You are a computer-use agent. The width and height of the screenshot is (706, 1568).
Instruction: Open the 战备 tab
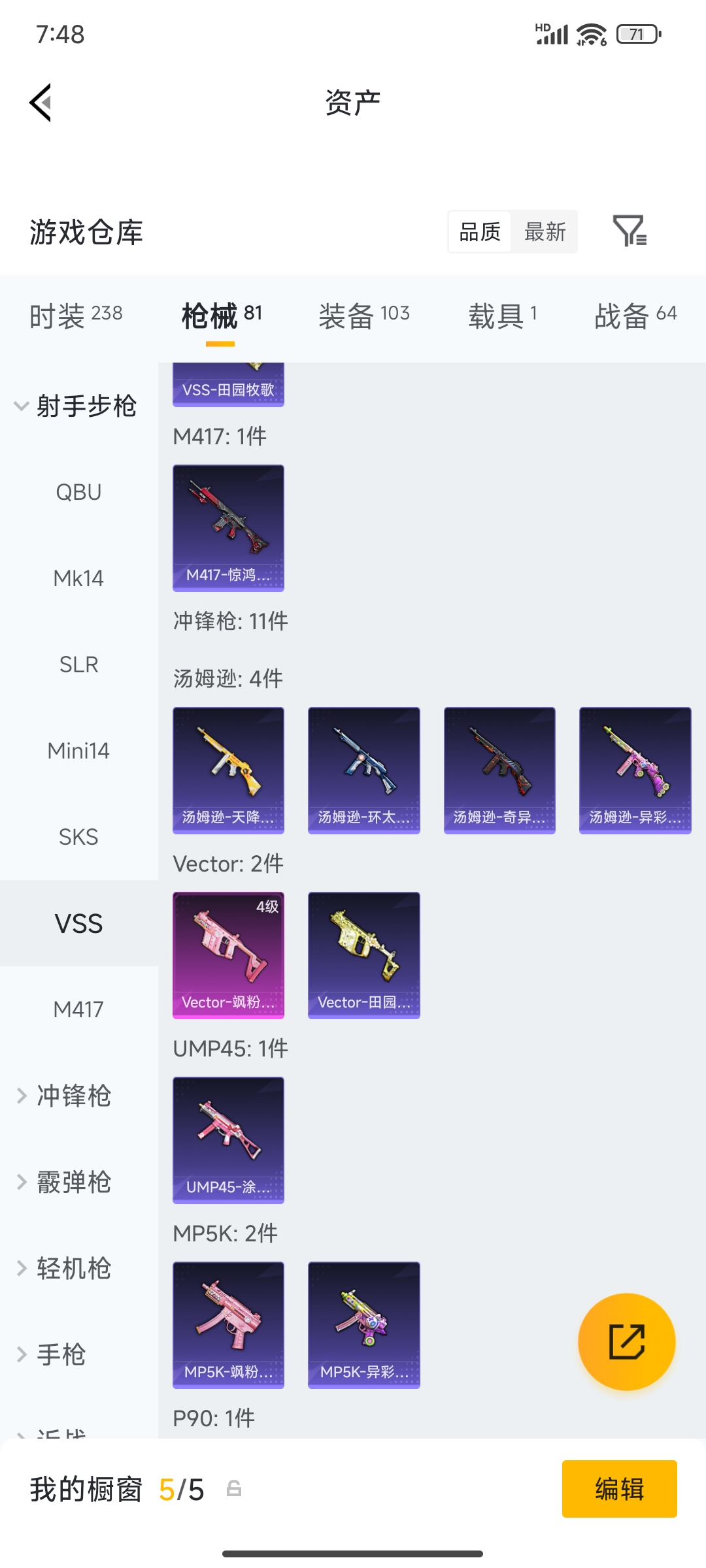click(635, 316)
